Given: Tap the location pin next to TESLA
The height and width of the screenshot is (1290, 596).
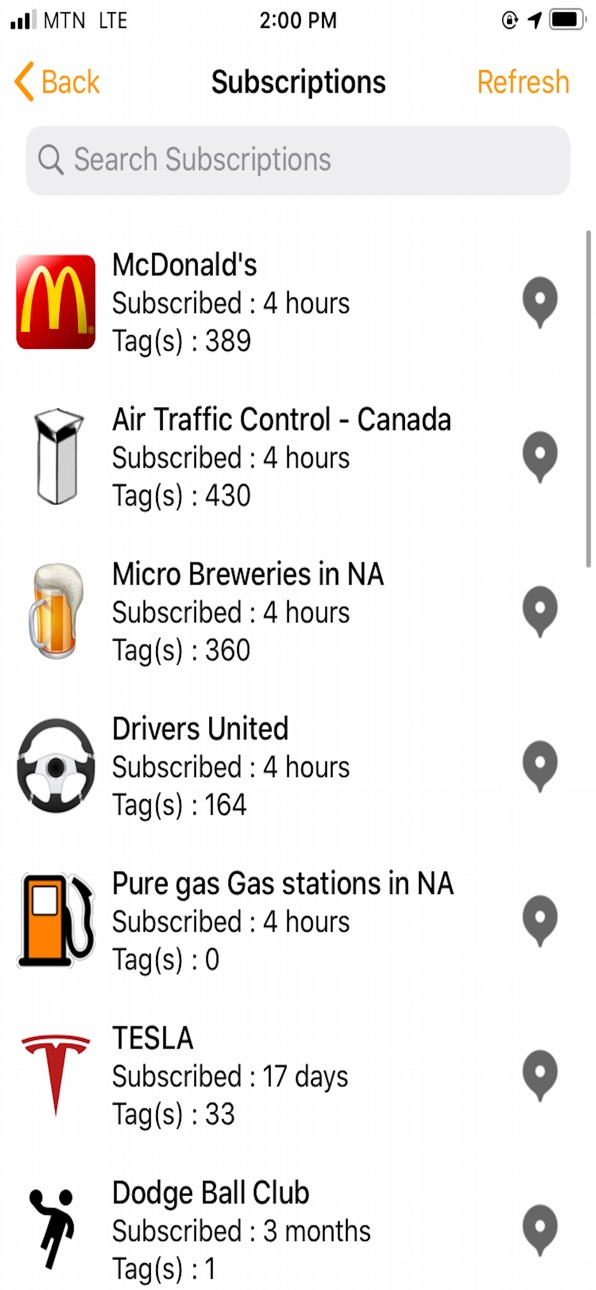Looking at the screenshot, I should coord(540,1077).
